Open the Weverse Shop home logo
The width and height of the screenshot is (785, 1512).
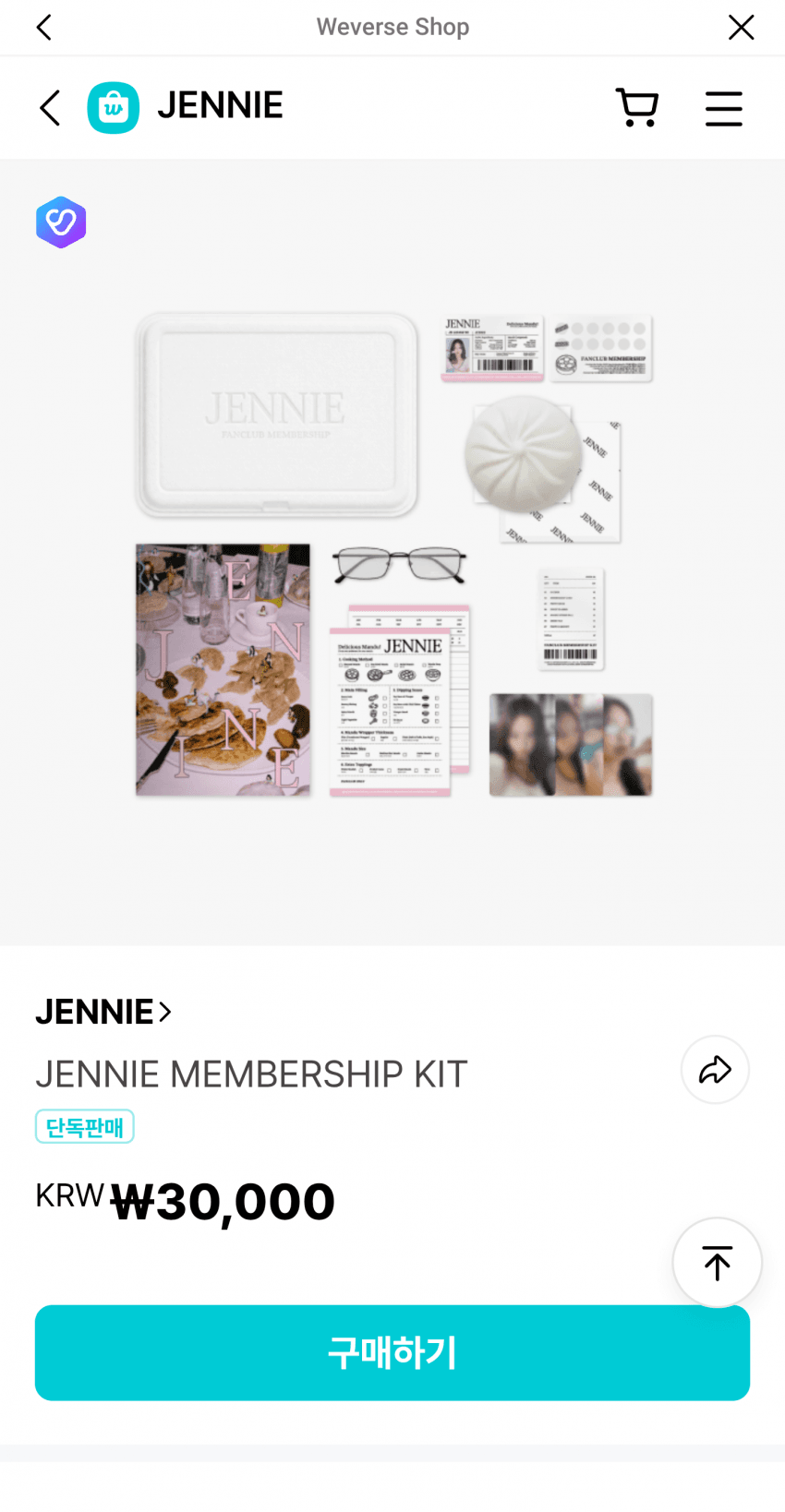[114, 108]
